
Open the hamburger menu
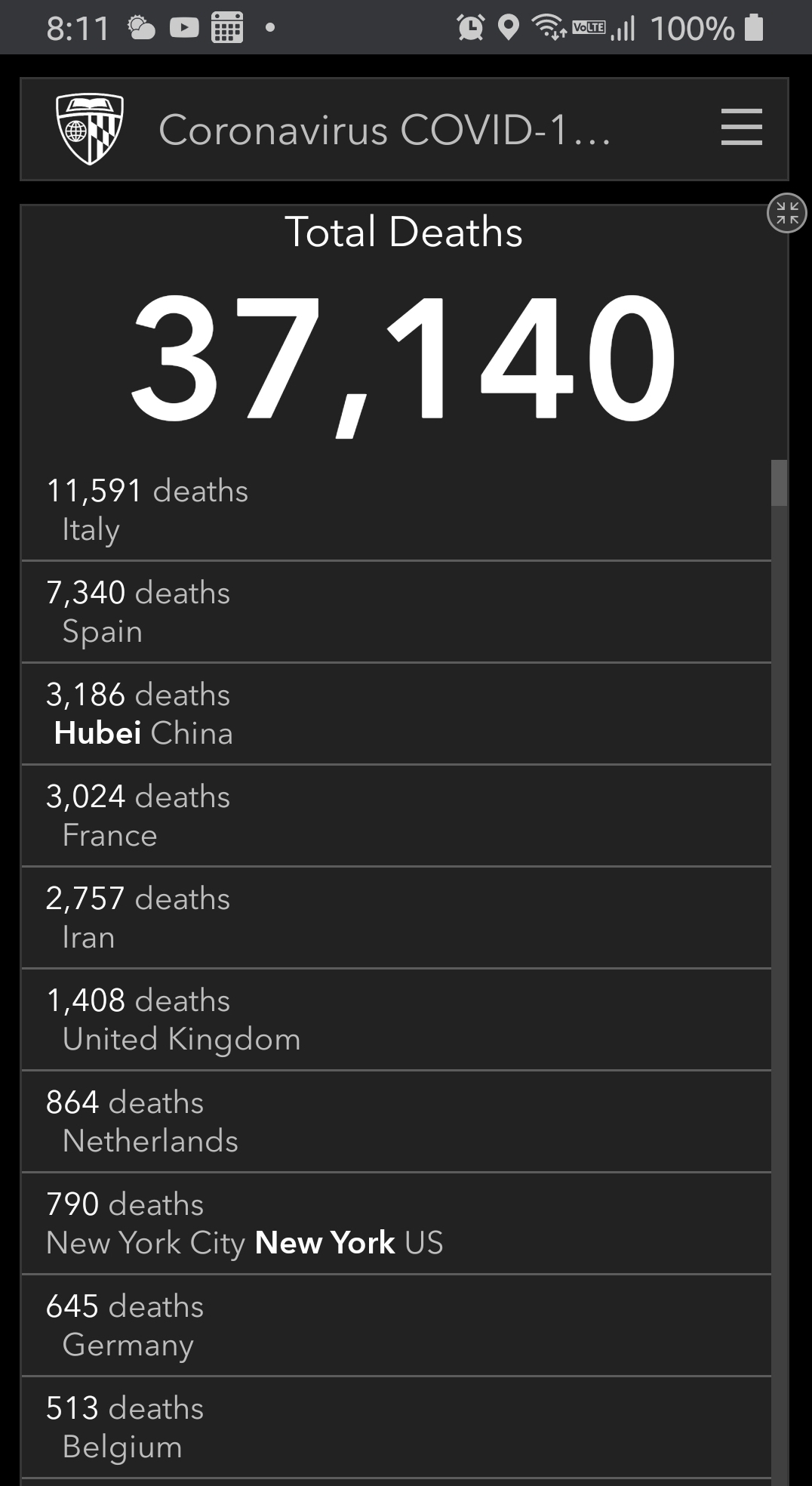pos(741,127)
